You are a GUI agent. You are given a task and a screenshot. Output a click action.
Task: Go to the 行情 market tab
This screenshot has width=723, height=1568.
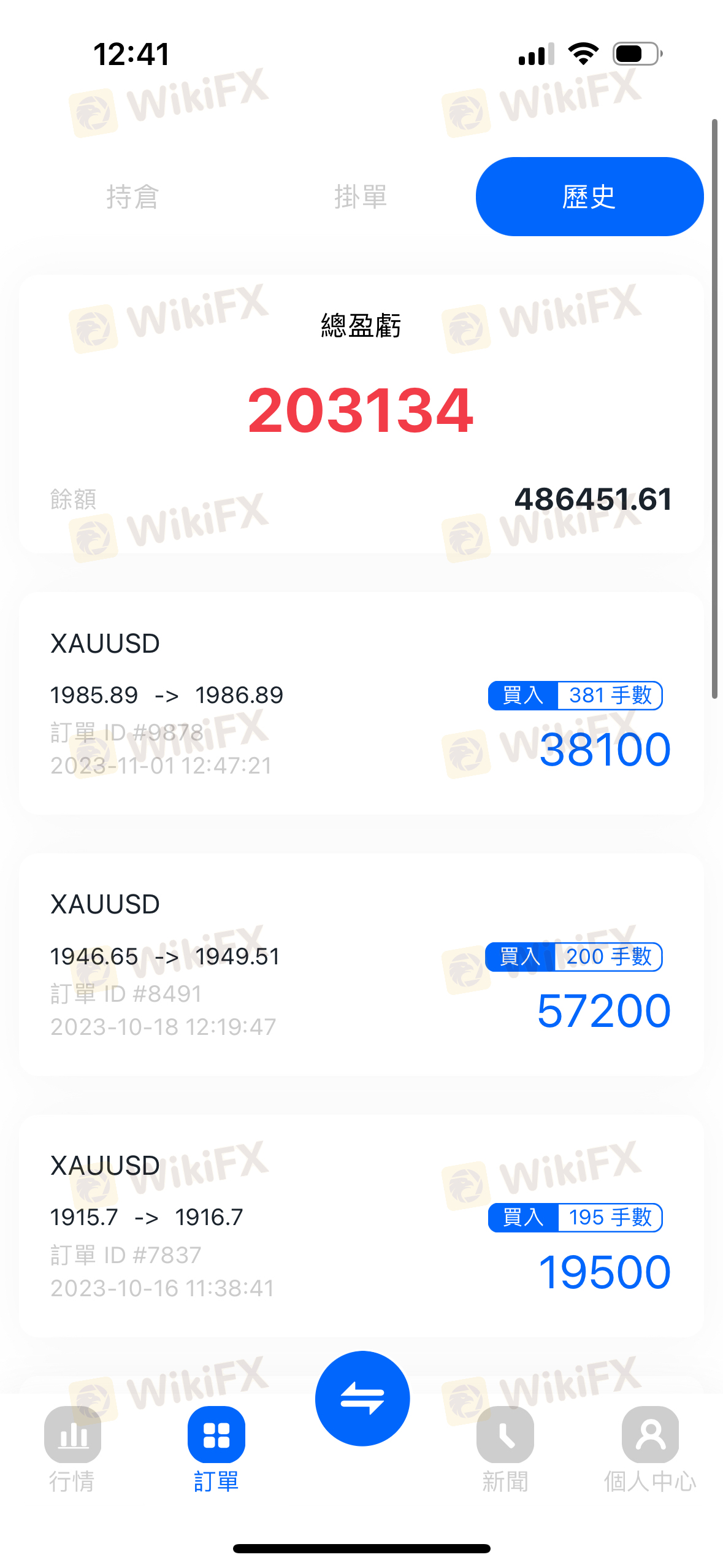coord(72,1450)
